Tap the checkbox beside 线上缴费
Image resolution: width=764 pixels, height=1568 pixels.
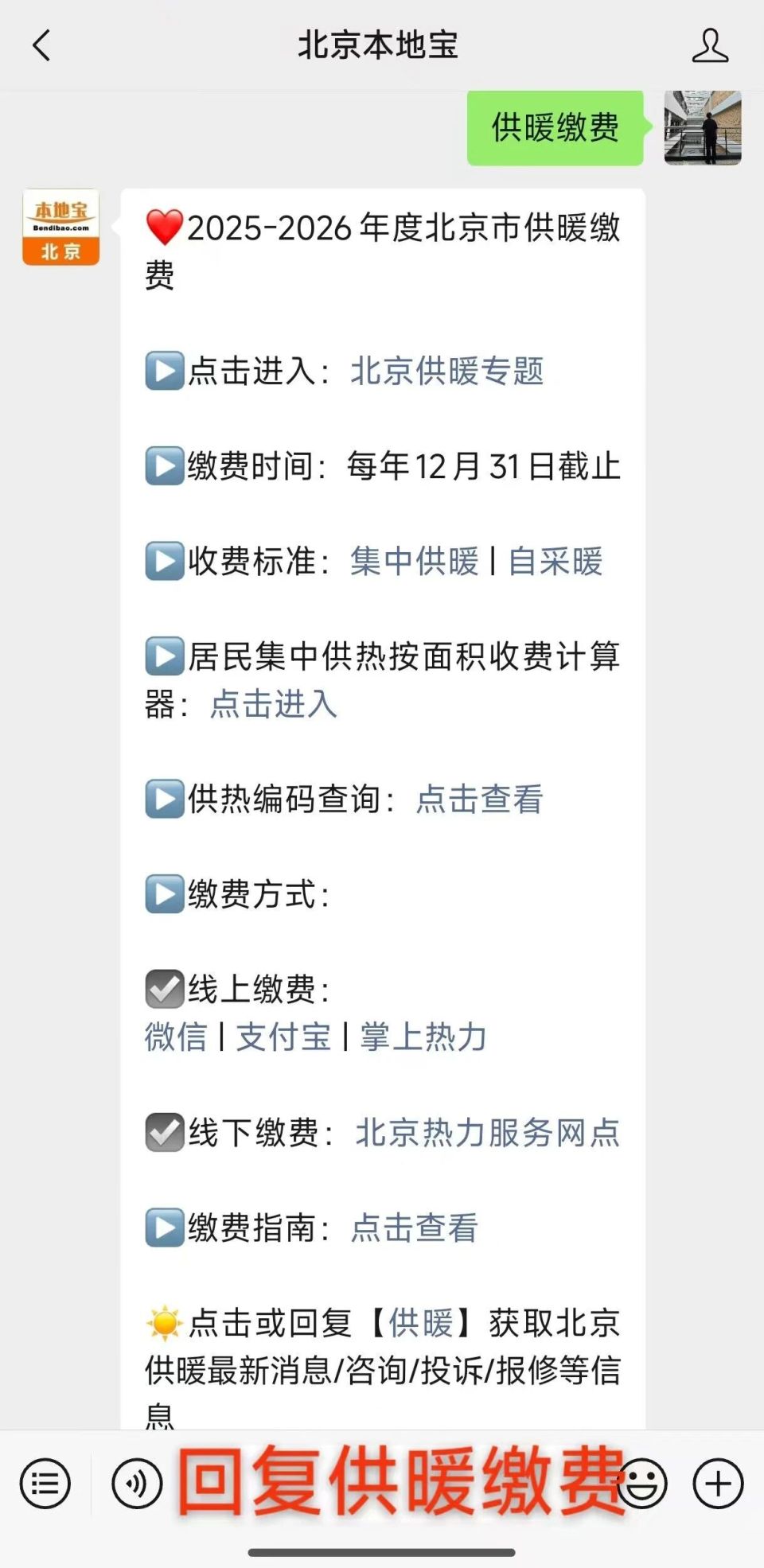pyautogui.click(x=163, y=990)
